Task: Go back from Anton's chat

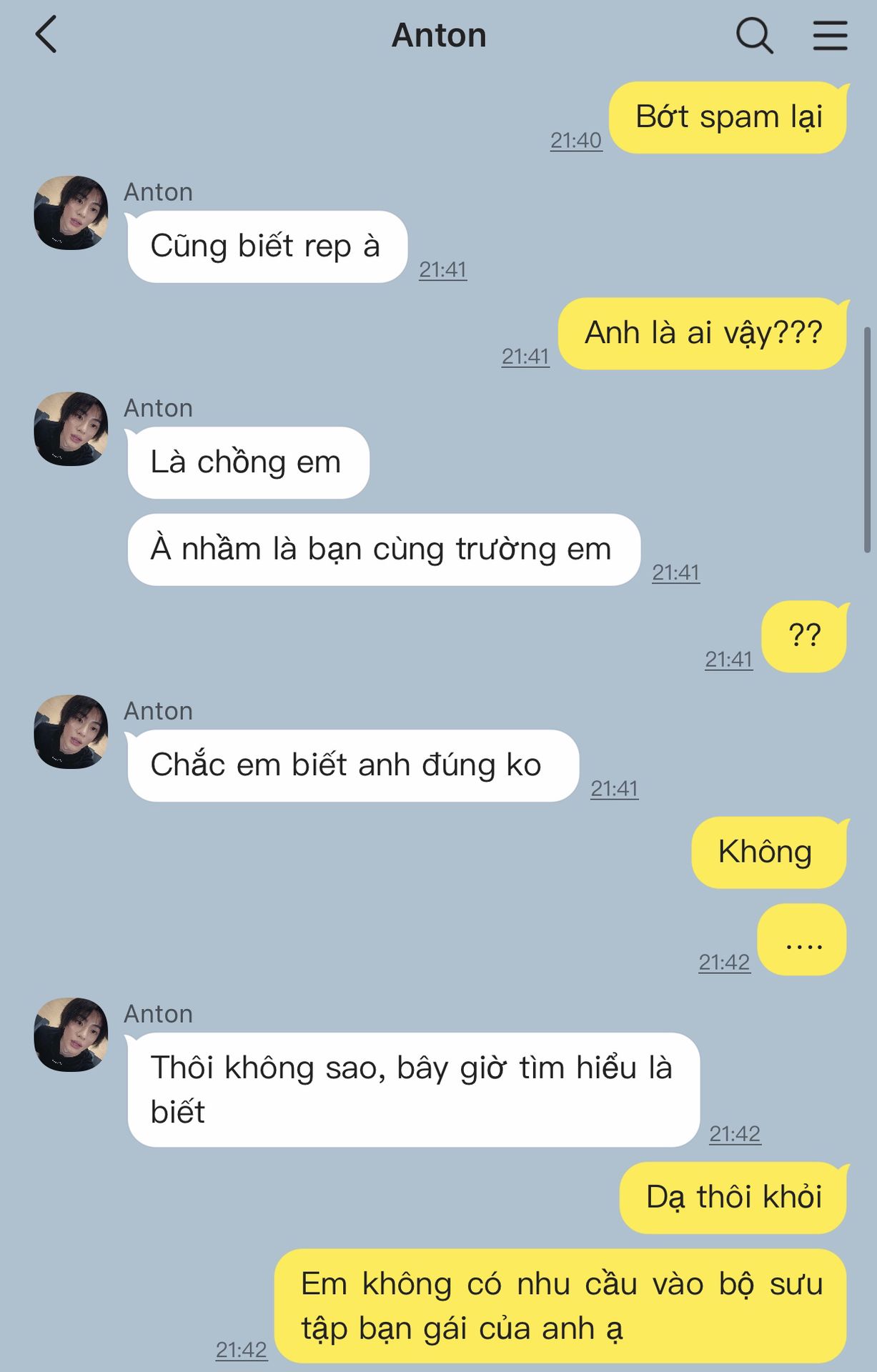Action: [x=46, y=35]
